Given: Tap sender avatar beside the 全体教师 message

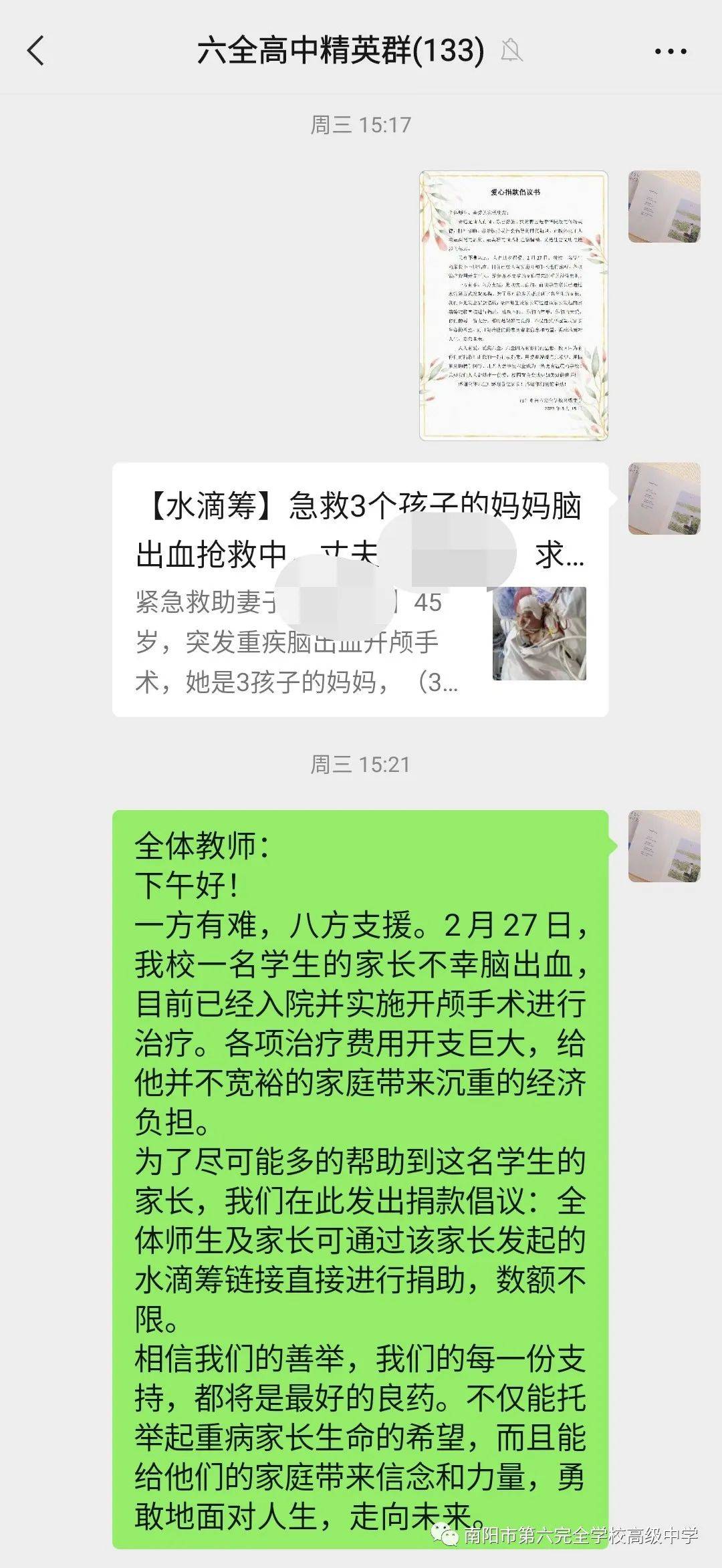Looking at the screenshot, I should 664,846.
